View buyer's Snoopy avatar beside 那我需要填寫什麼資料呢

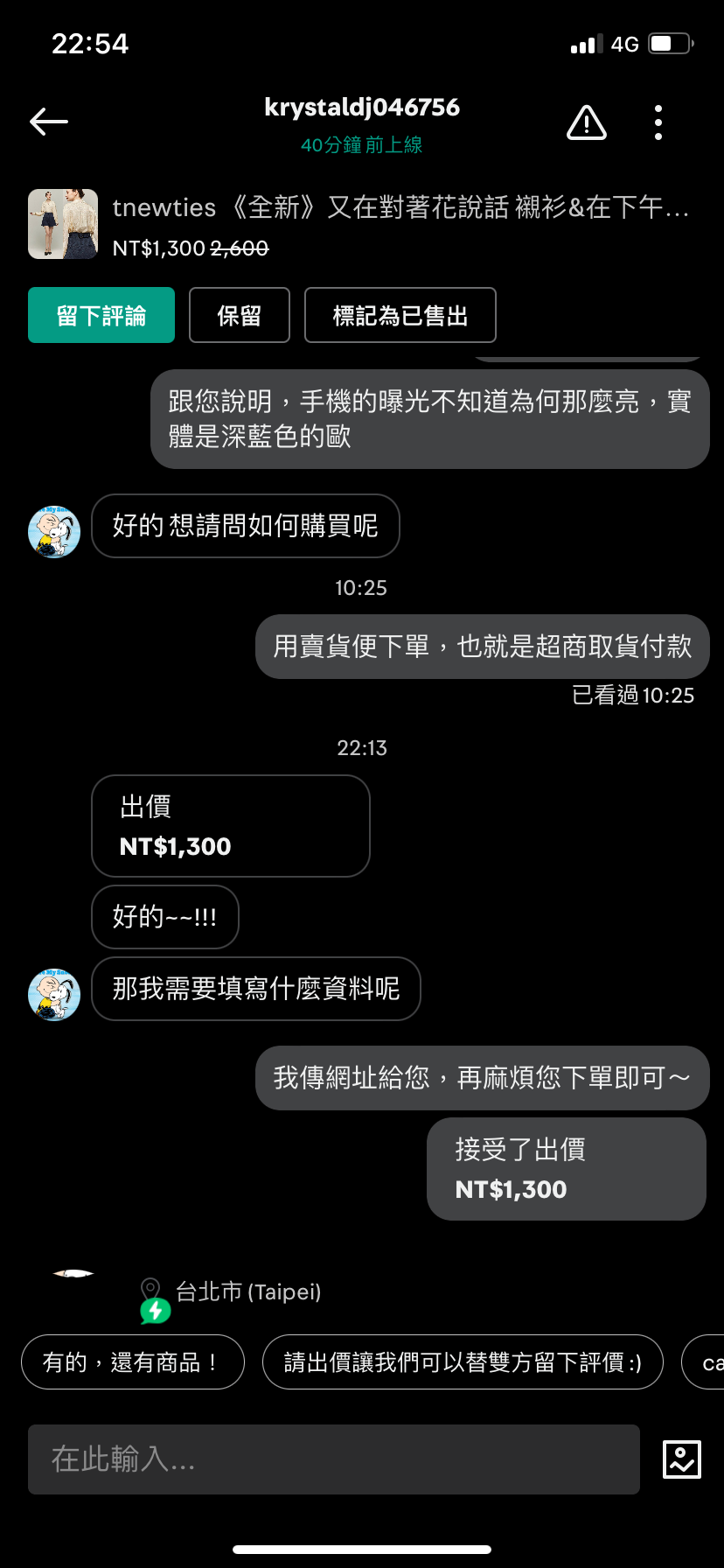click(x=54, y=994)
